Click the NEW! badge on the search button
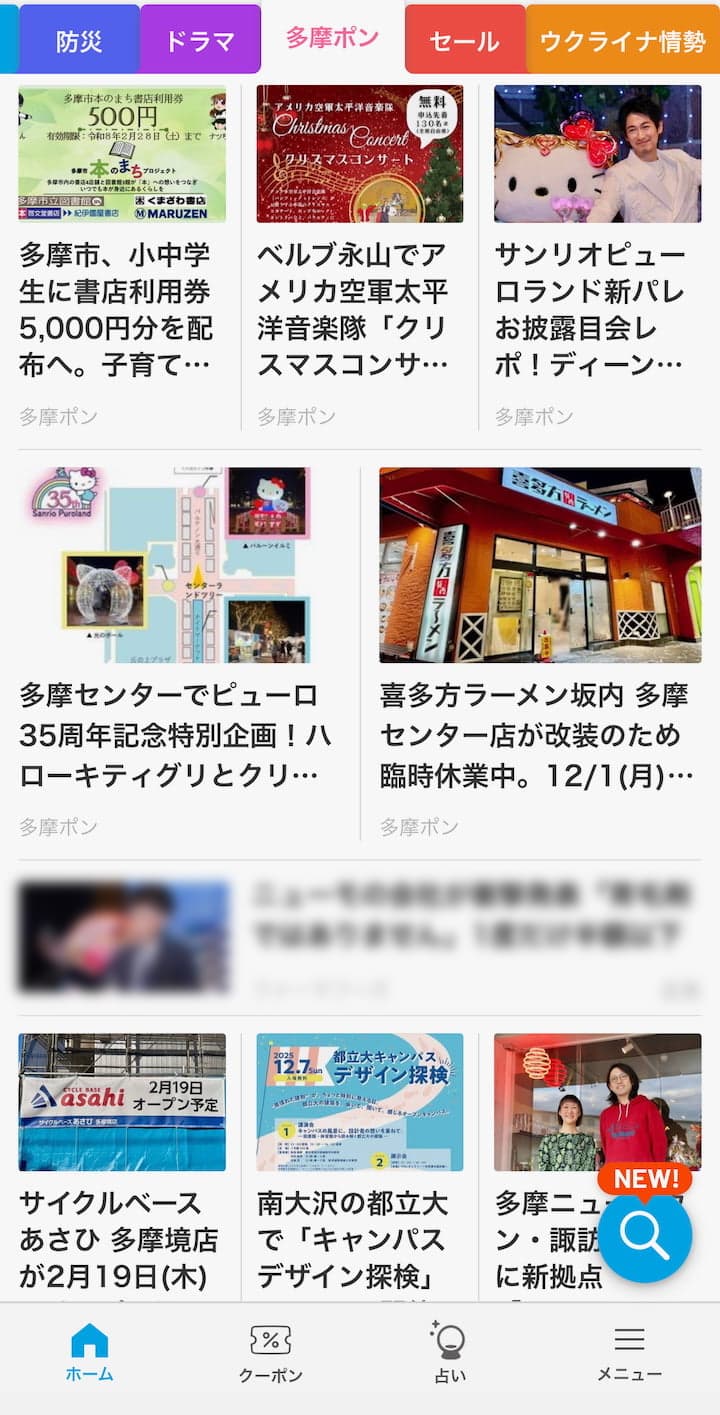720x1415 pixels. [x=645, y=1178]
